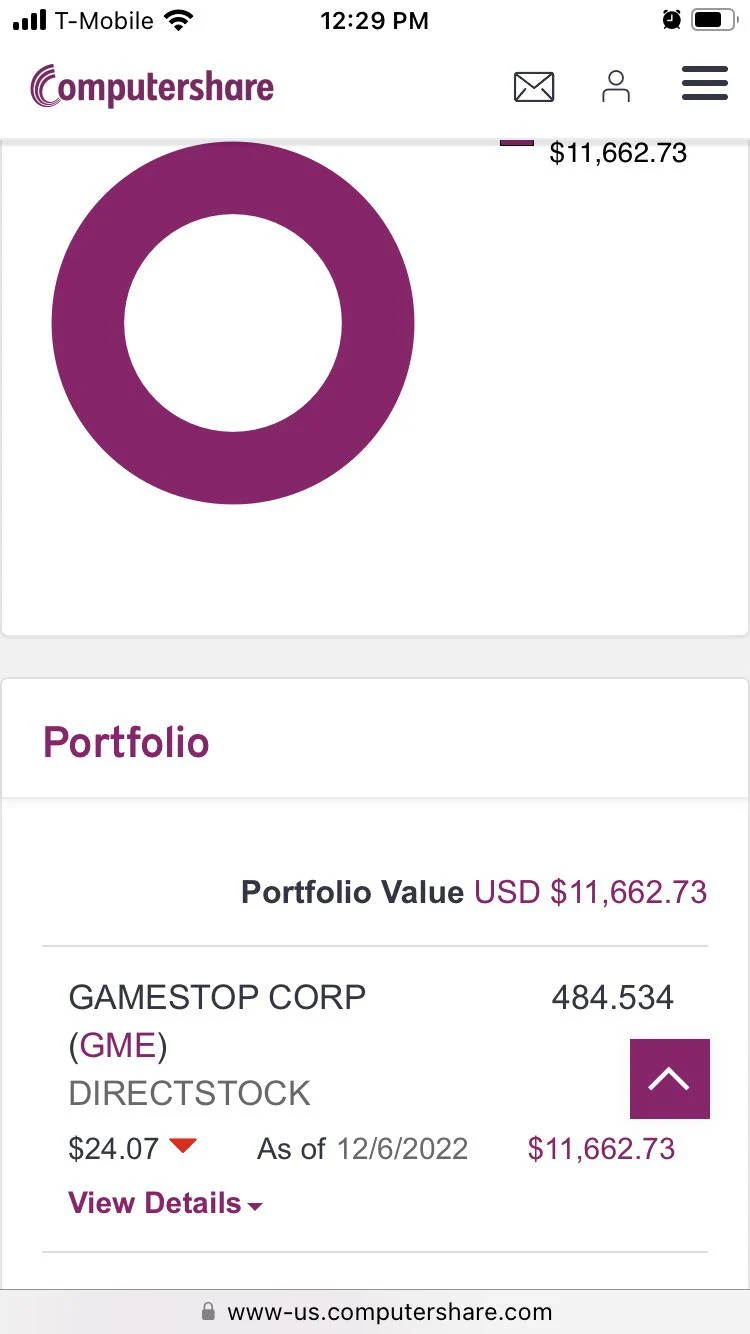Click the Portfolio Value label
The width and height of the screenshot is (750, 1334).
[351, 892]
